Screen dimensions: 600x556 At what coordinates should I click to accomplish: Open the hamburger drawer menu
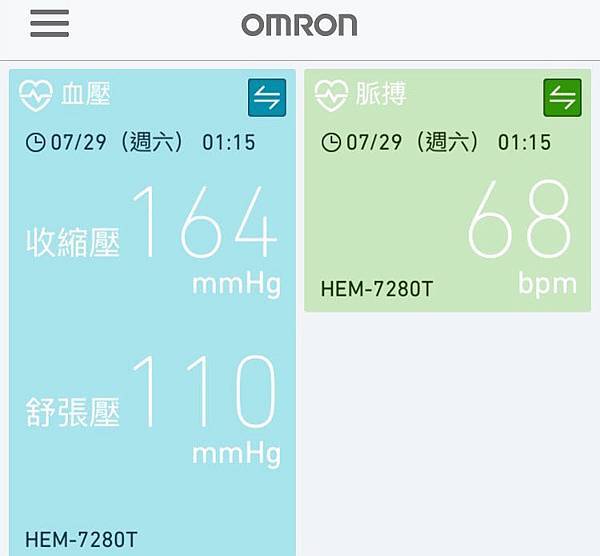click(x=49, y=24)
